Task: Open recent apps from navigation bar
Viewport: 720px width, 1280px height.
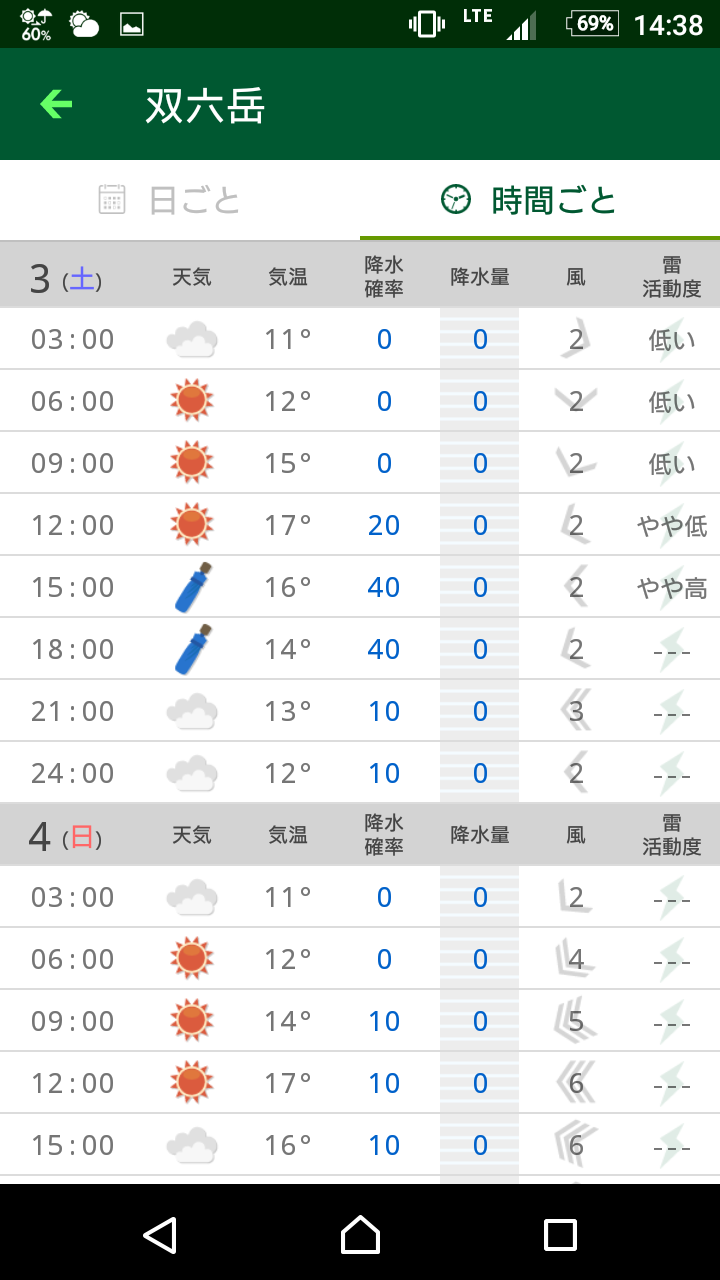Action: tap(560, 1235)
